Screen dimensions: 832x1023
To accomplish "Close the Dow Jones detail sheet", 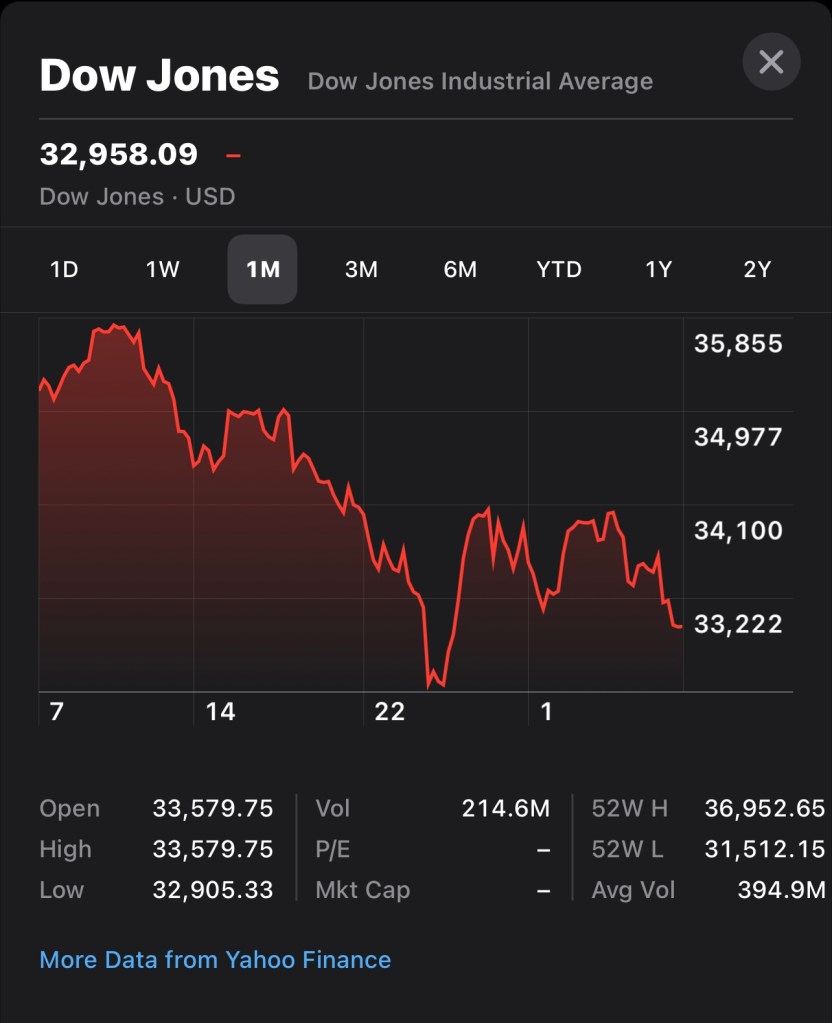I will [x=771, y=62].
